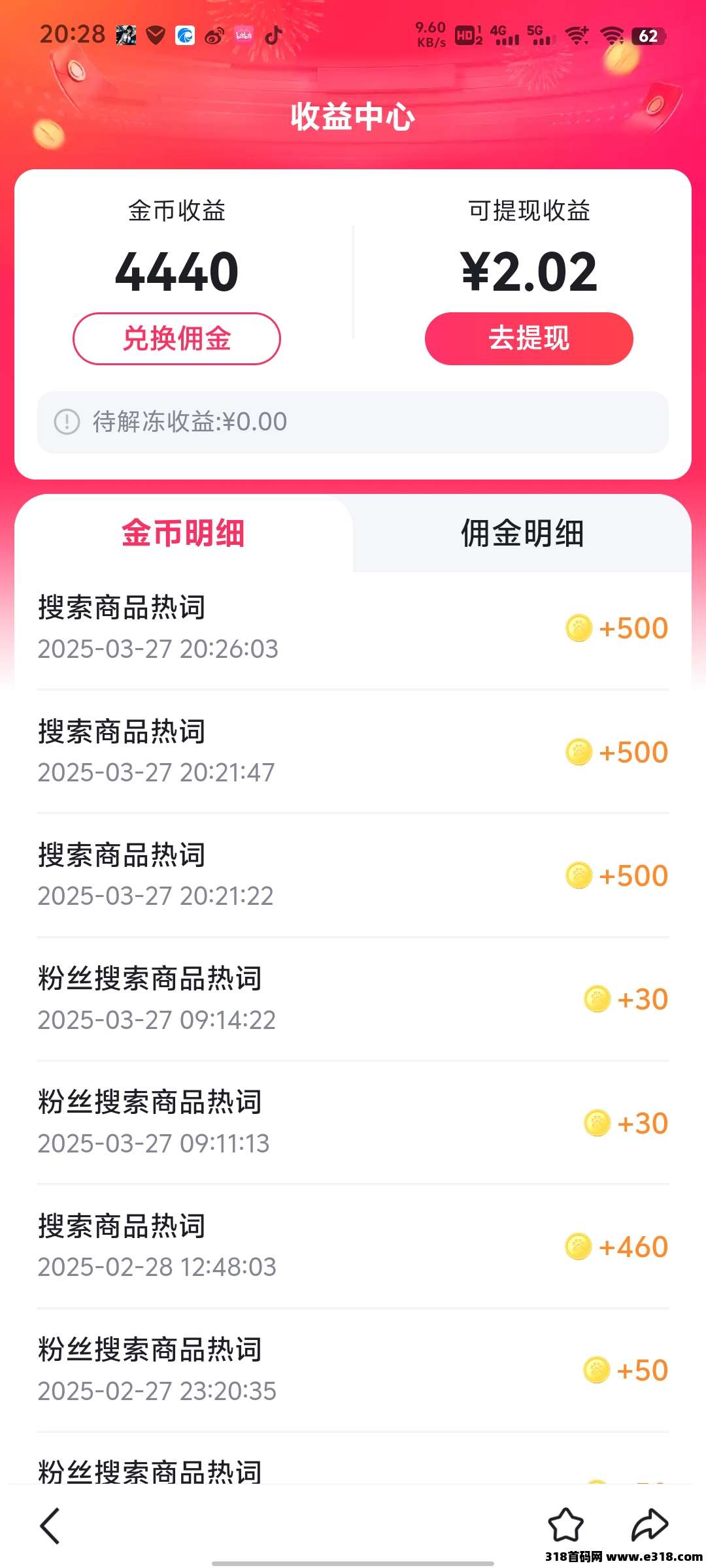Viewport: 706px width, 1568px height.
Task: Tap the 去提现 withdraw button
Action: click(x=529, y=338)
